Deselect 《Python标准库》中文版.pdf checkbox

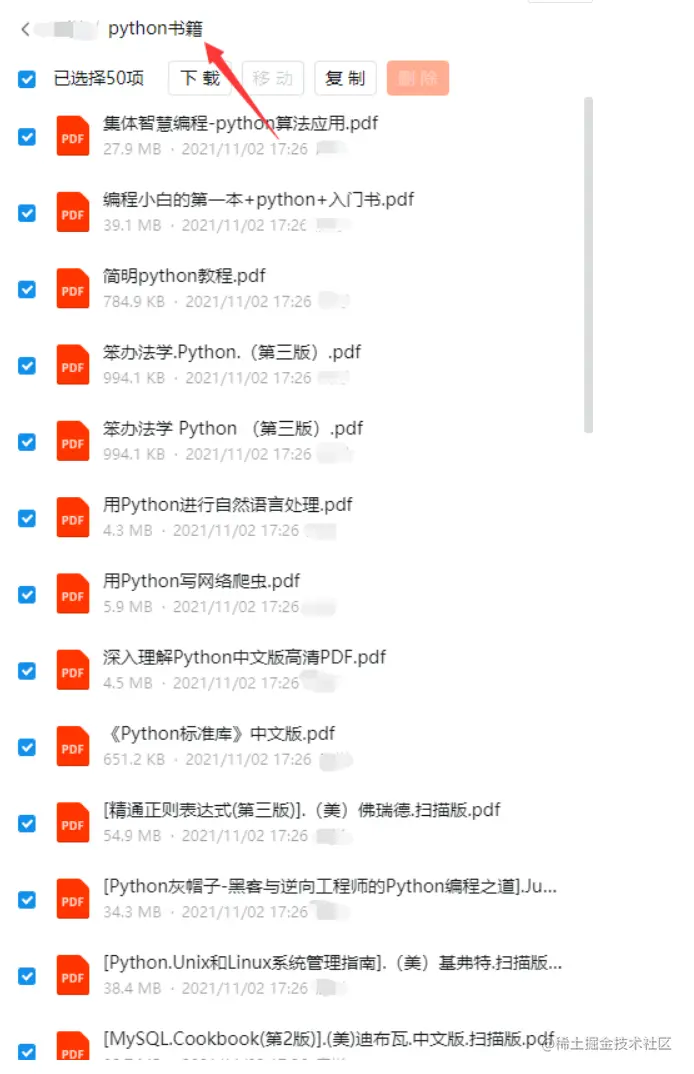coord(27,747)
